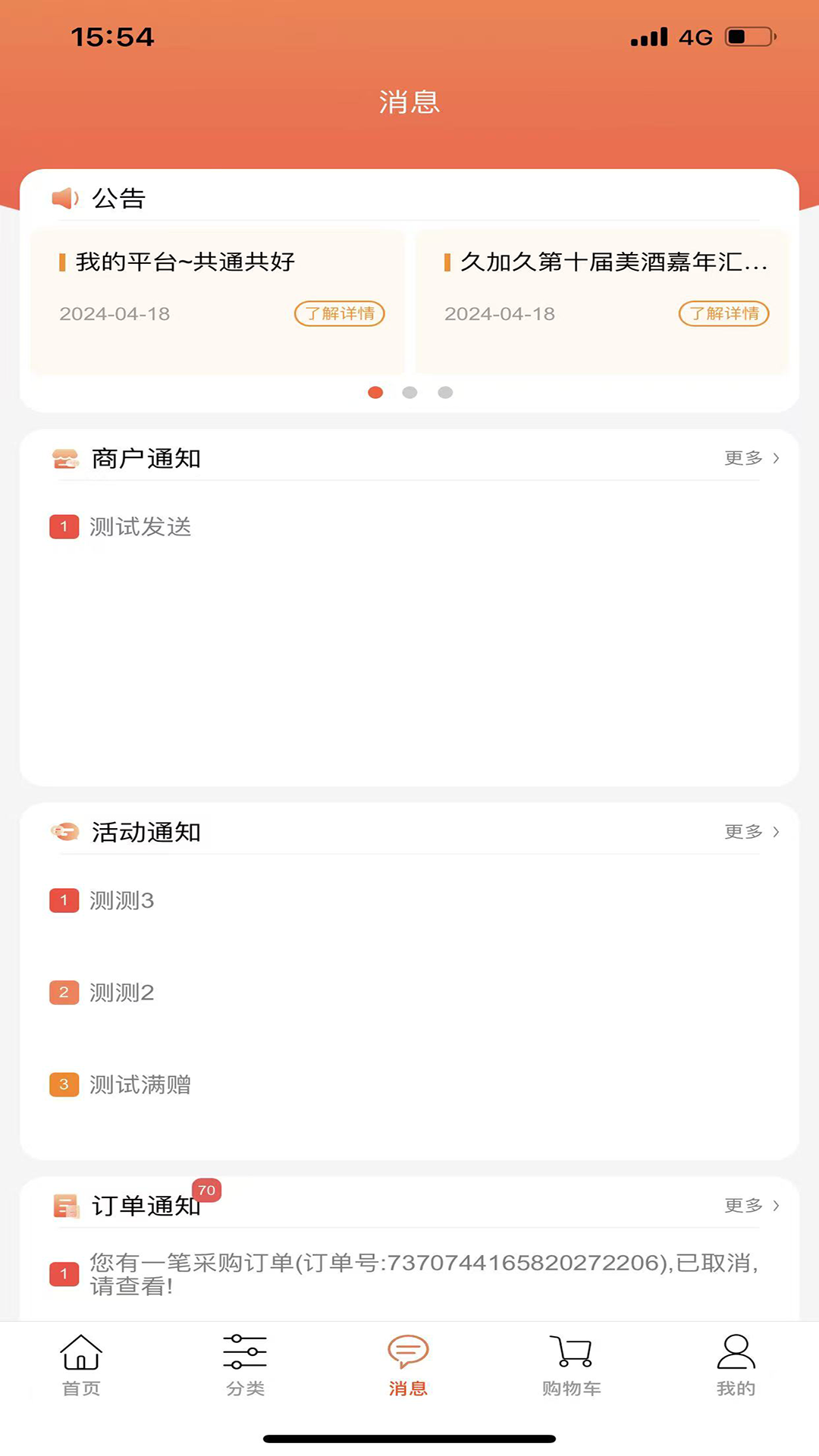Image resolution: width=819 pixels, height=1456 pixels.
Task: Switch to the 购物车 tab
Action: (x=573, y=1365)
